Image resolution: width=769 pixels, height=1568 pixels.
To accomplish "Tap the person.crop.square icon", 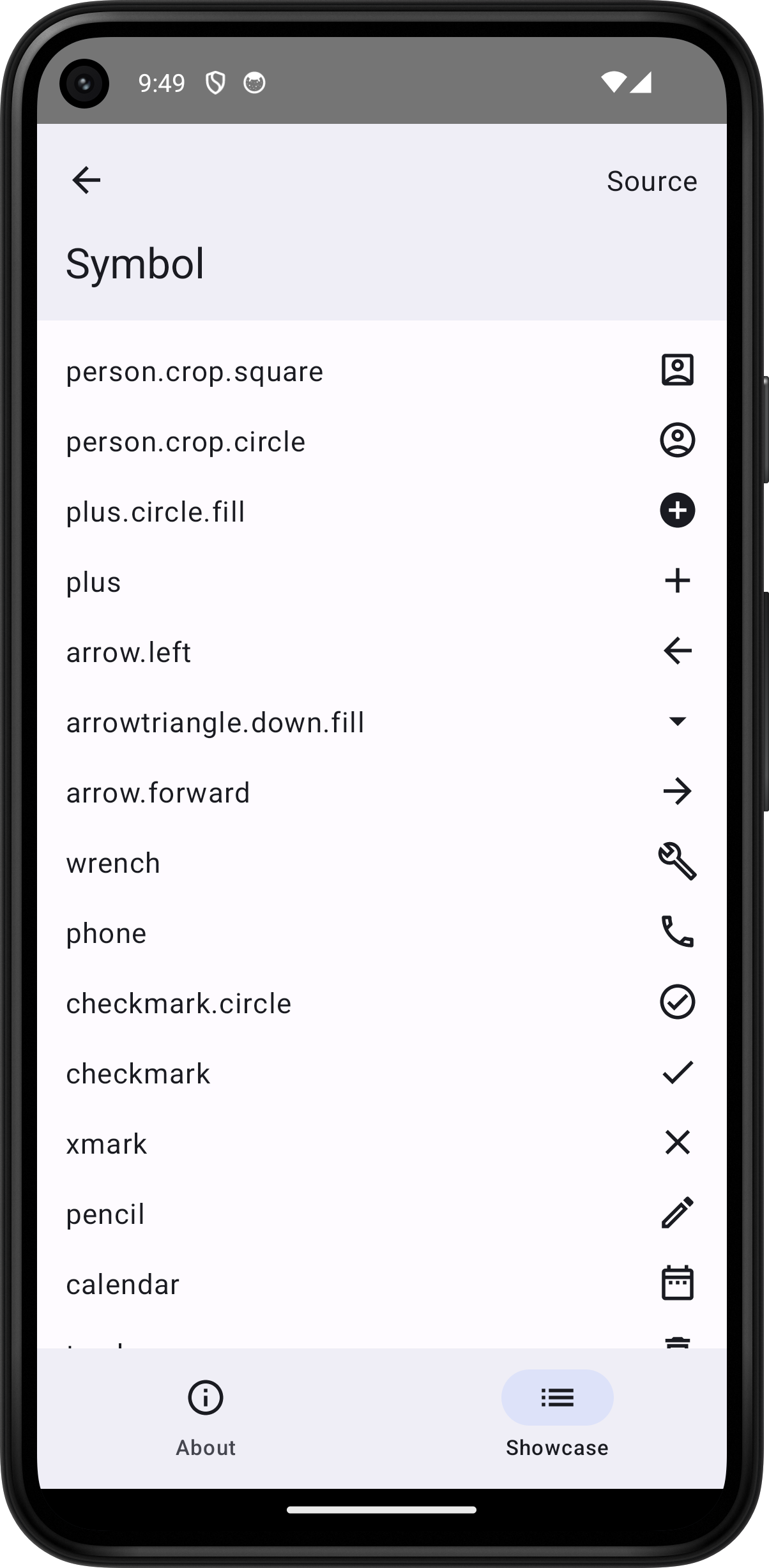I will (x=678, y=370).
